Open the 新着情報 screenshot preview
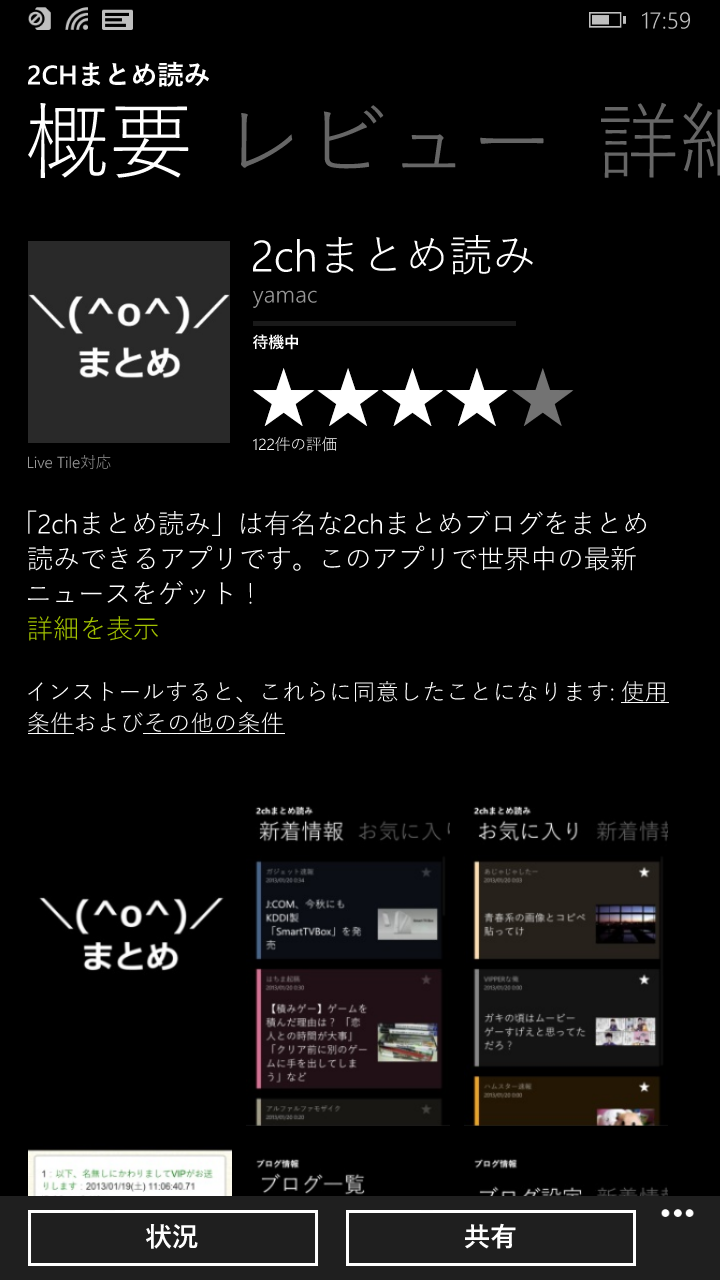This screenshot has height=1280, width=720. pos(349,962)
